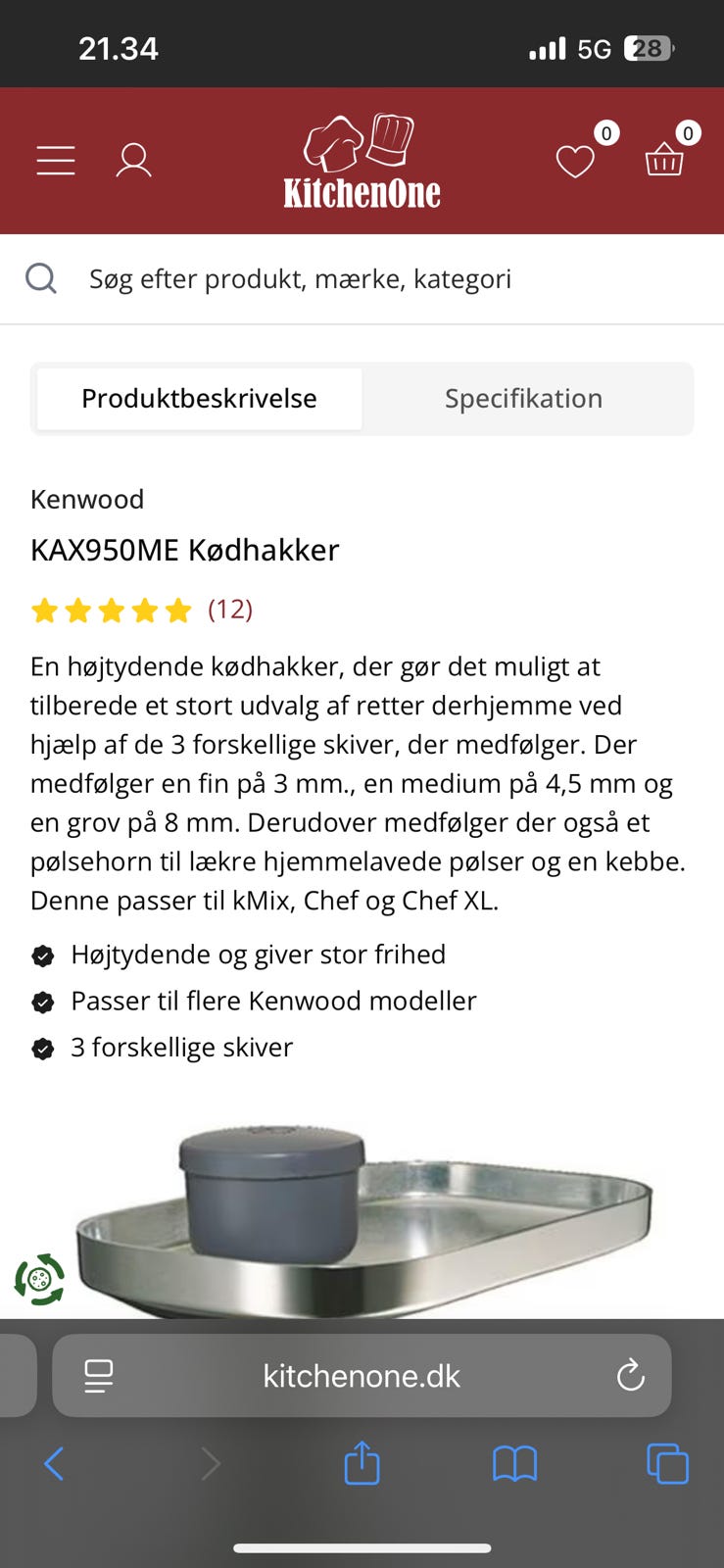Click the Kenwood brand name
The image size is (724, 1568).
86,499
